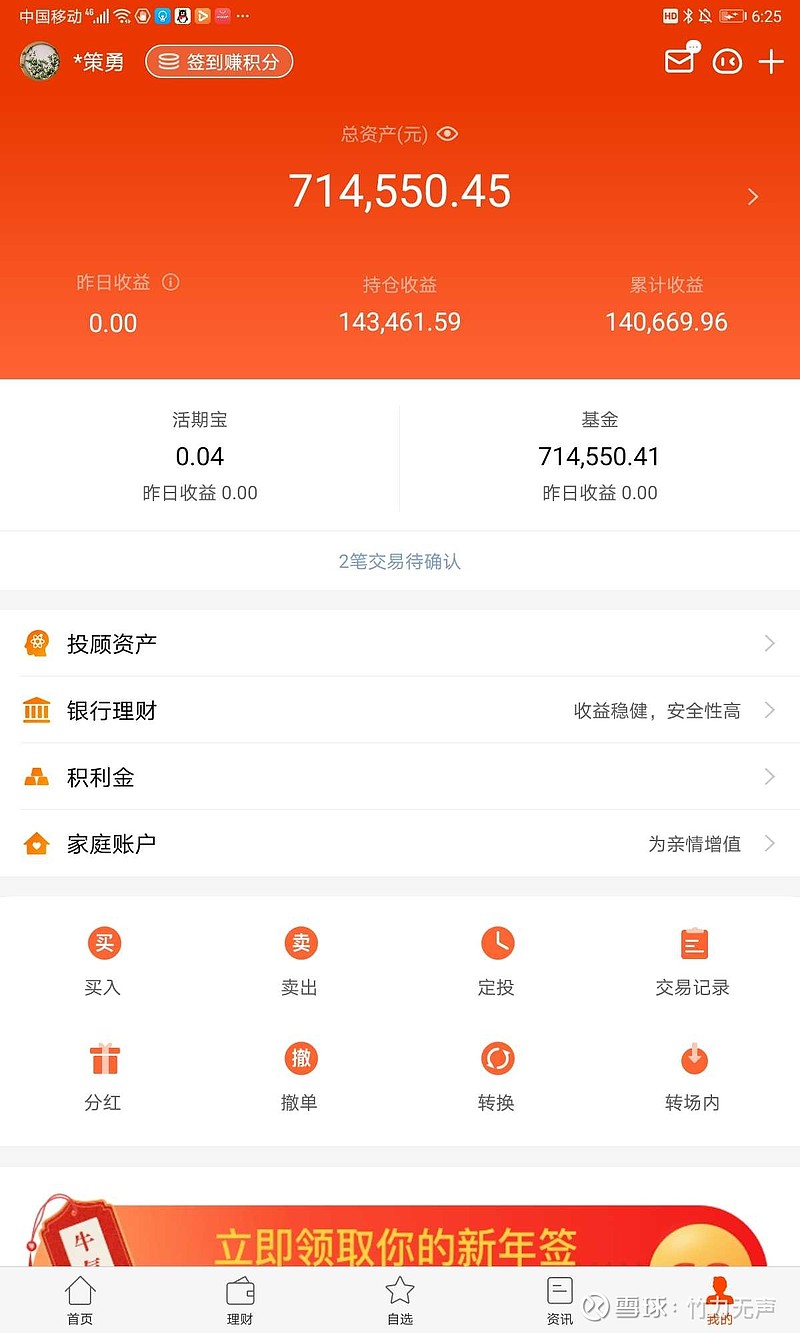
Task: Open the plus menu in top right
Action: pos(771,61)
